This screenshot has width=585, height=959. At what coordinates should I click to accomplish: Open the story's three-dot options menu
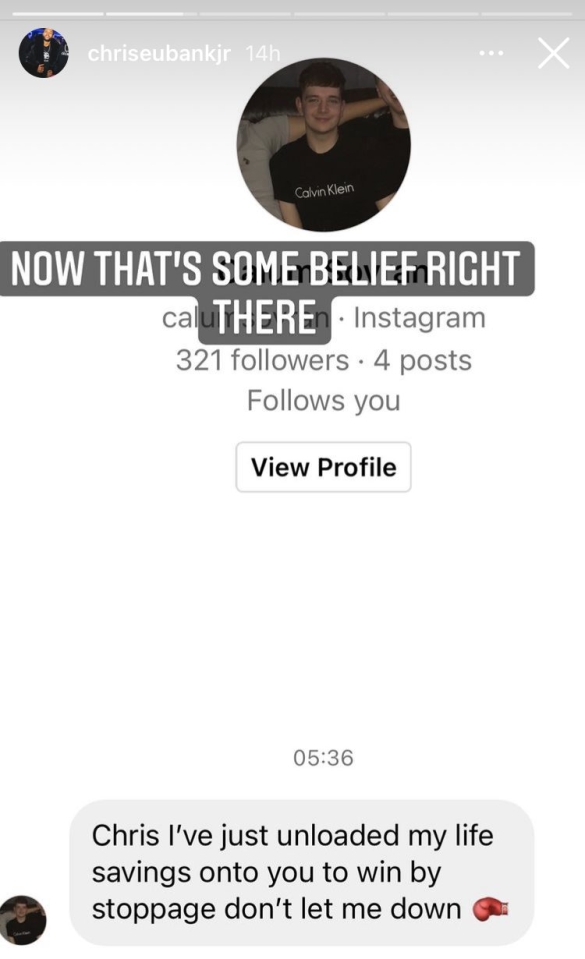(x=491, y=54)
